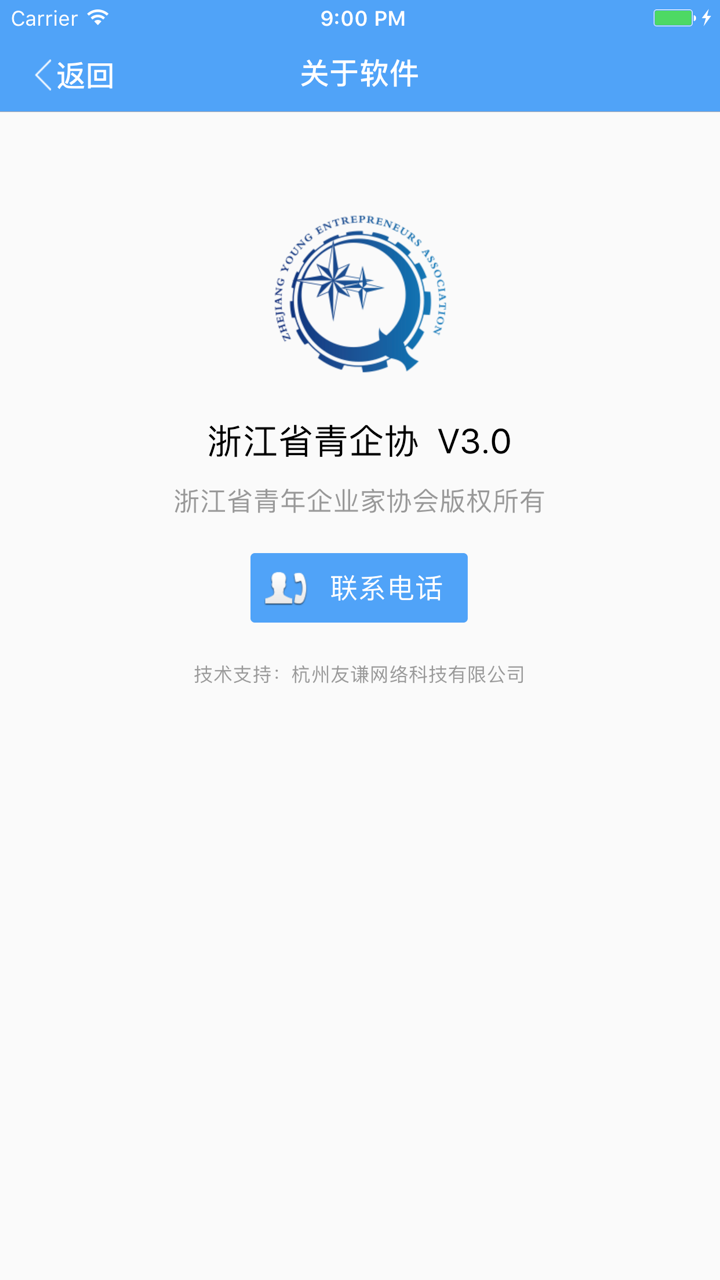Click the app logo emblem
The image size is (720, 1280).
360,297
